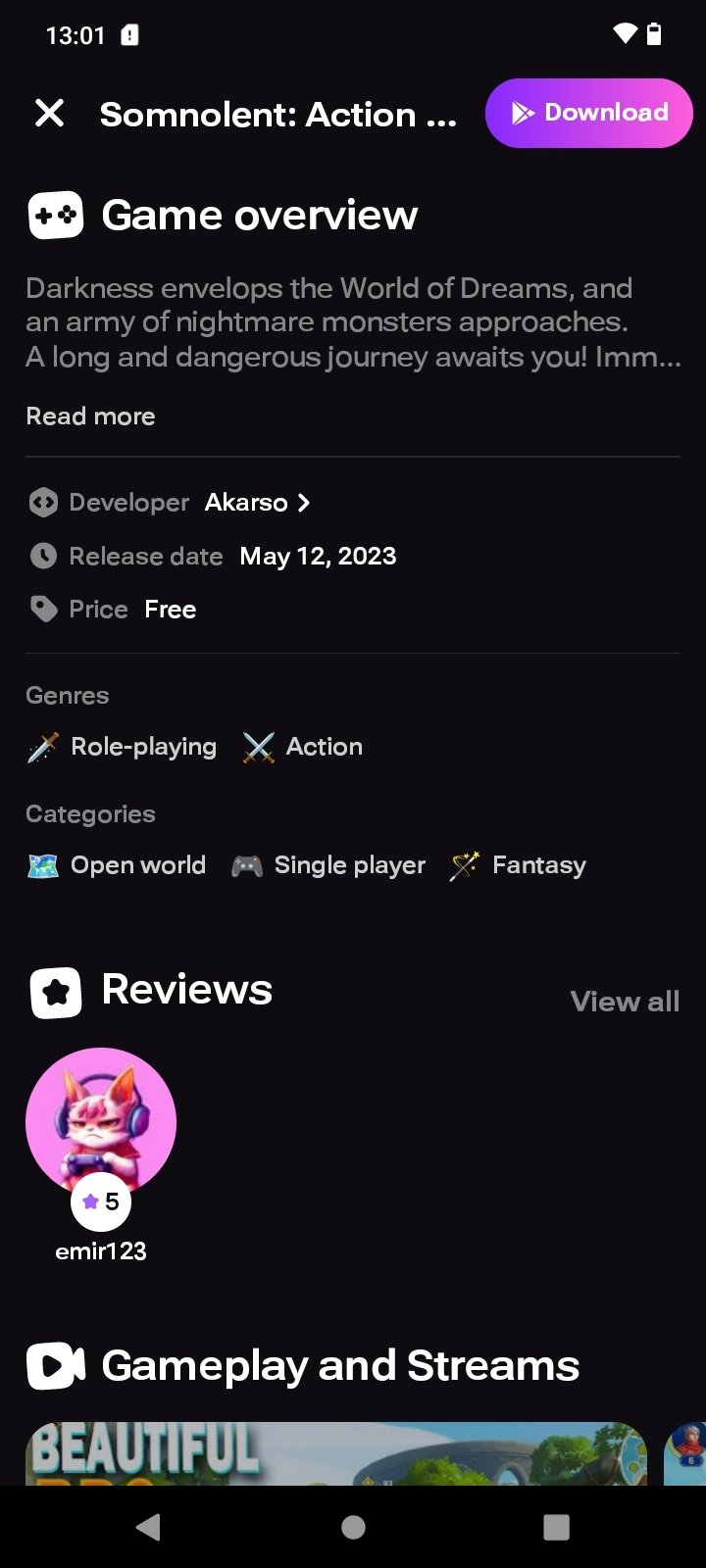Download the Somnolent game
Screen dimensions: 706x1568
pyautogui.click(x=588, y=114)
